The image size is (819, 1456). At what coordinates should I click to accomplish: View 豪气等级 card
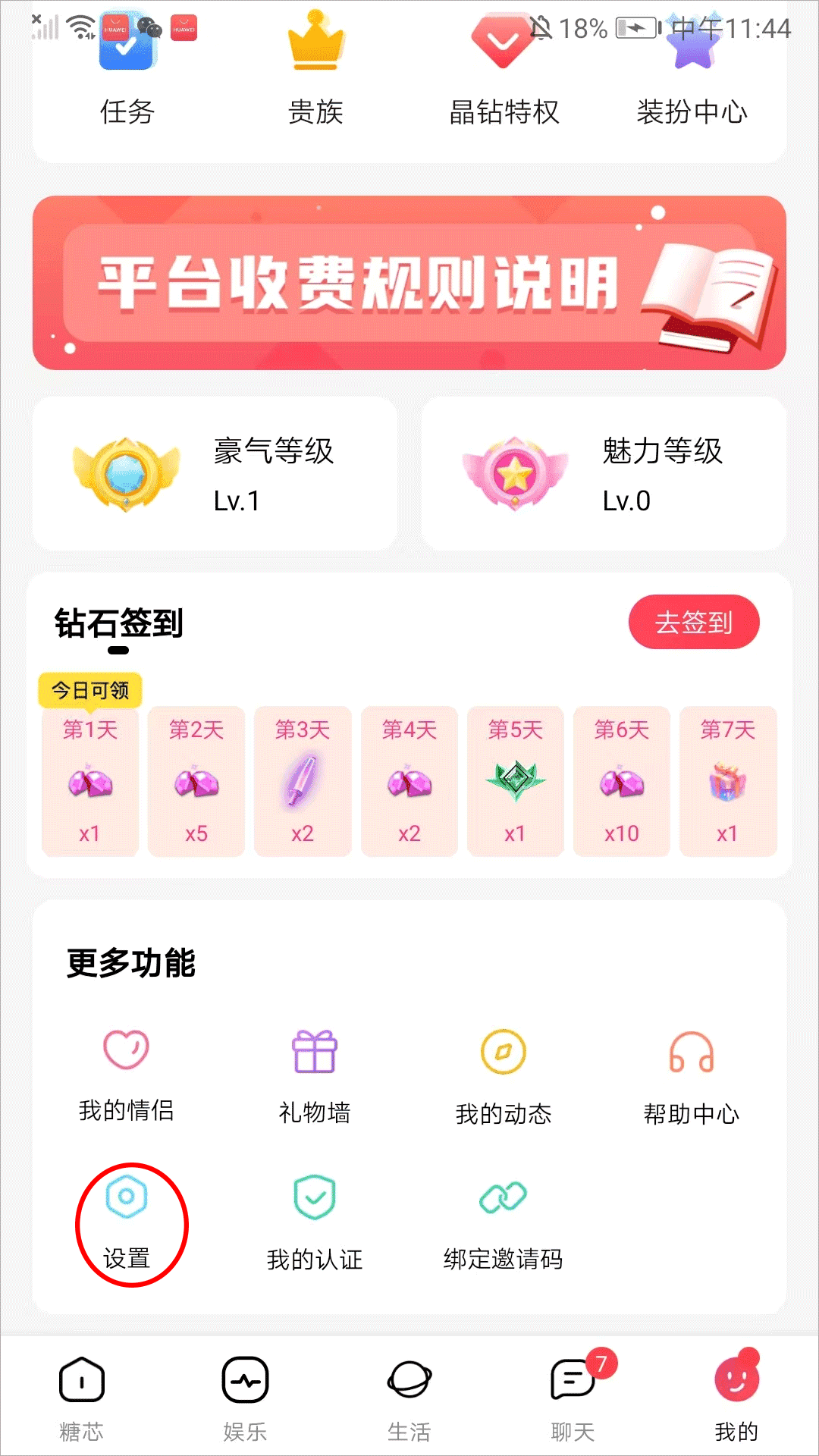215,474
